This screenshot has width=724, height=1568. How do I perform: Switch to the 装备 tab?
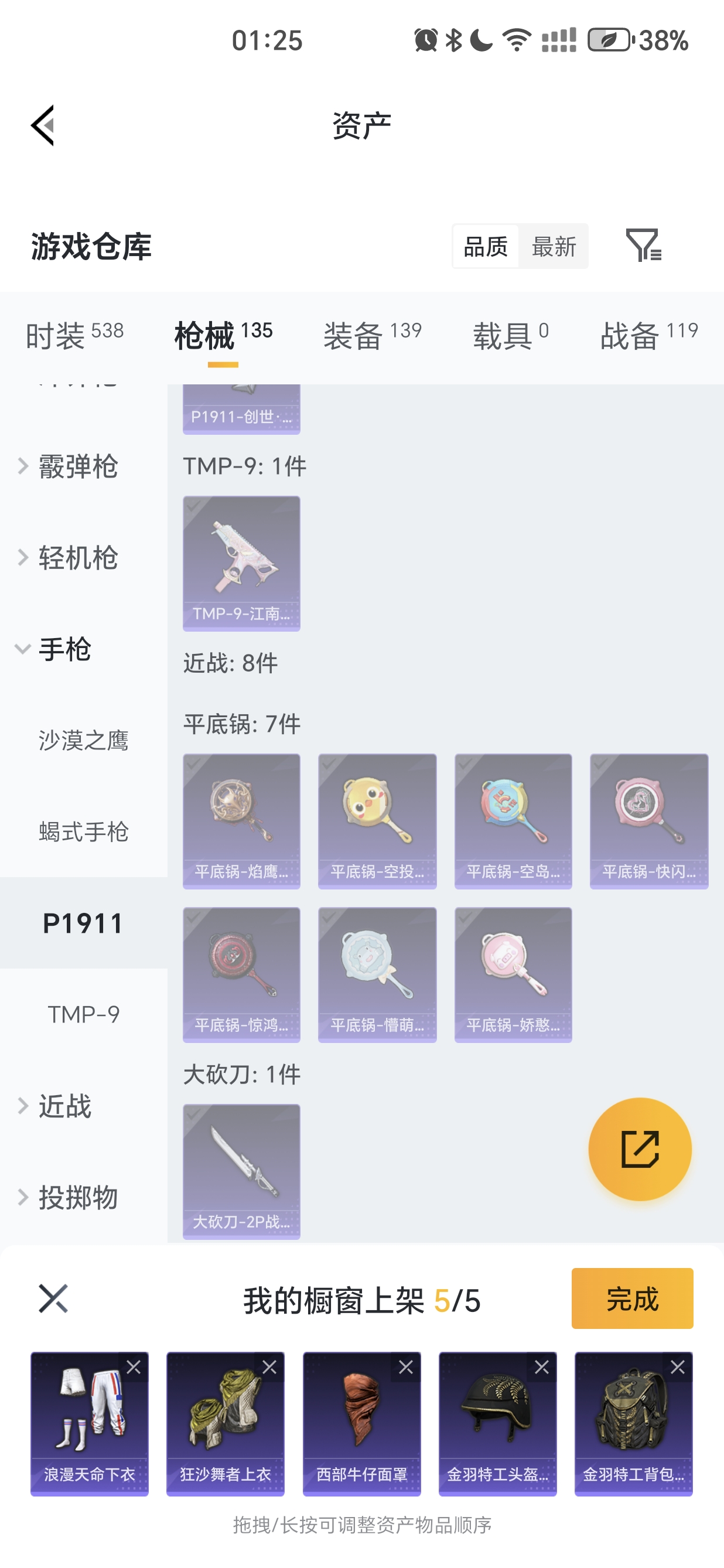pyautogui.click(x=372, y=335)
